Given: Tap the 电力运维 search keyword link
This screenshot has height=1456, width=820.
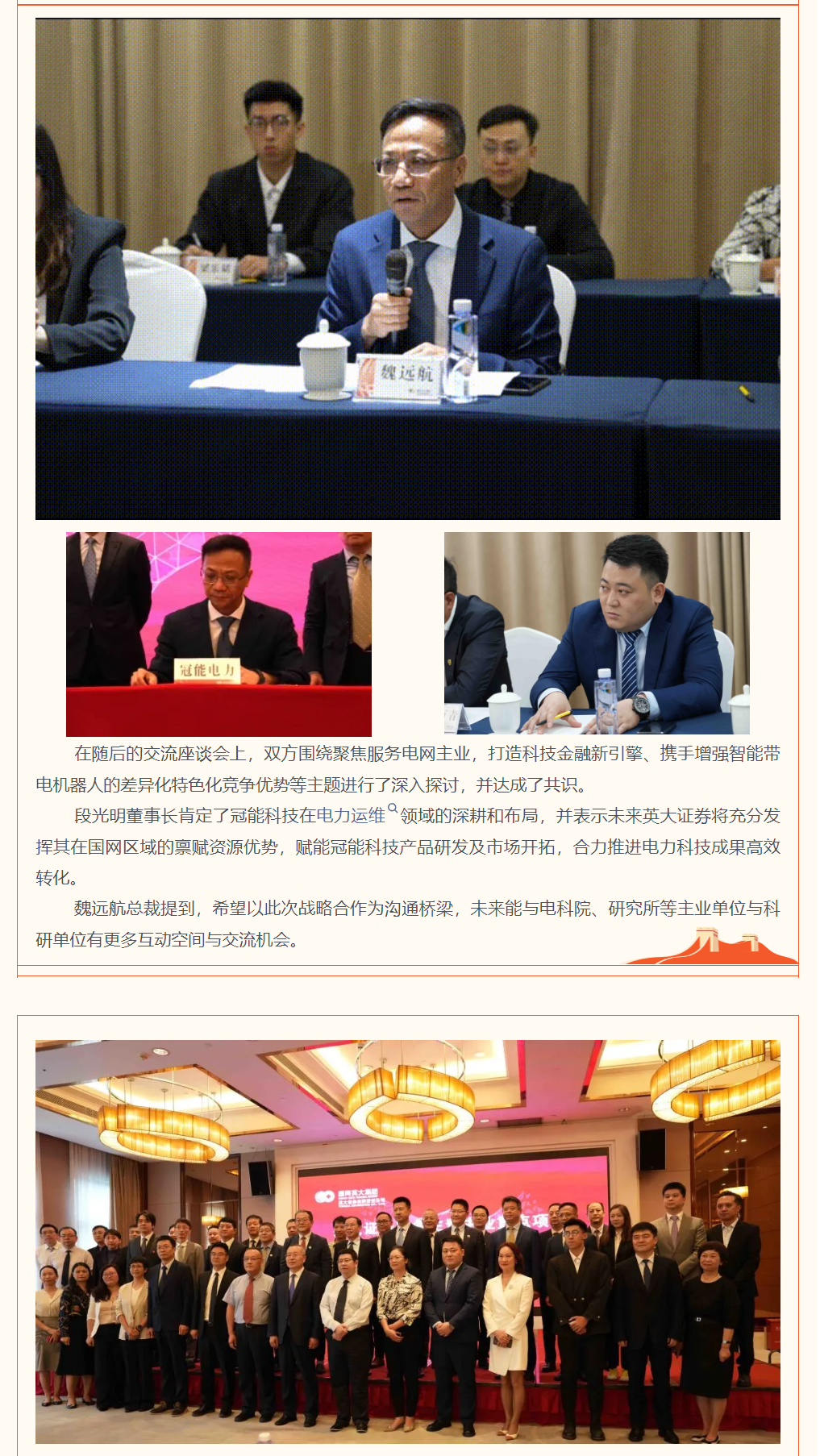Looking at the screenshot, I should (352, 816).
